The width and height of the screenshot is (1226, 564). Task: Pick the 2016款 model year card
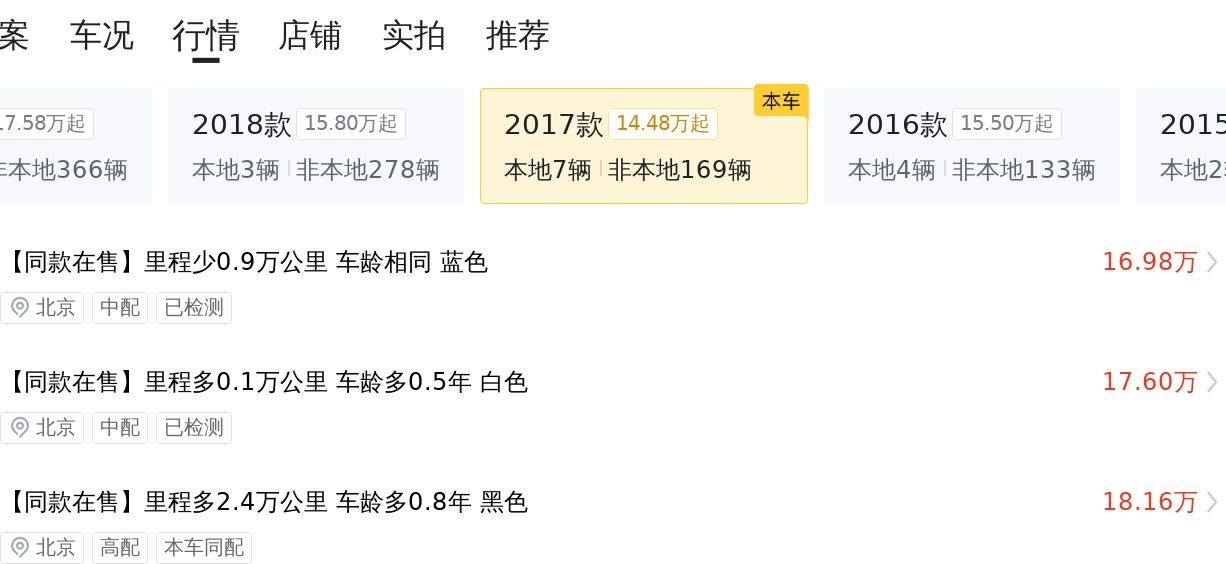[971, 146]
